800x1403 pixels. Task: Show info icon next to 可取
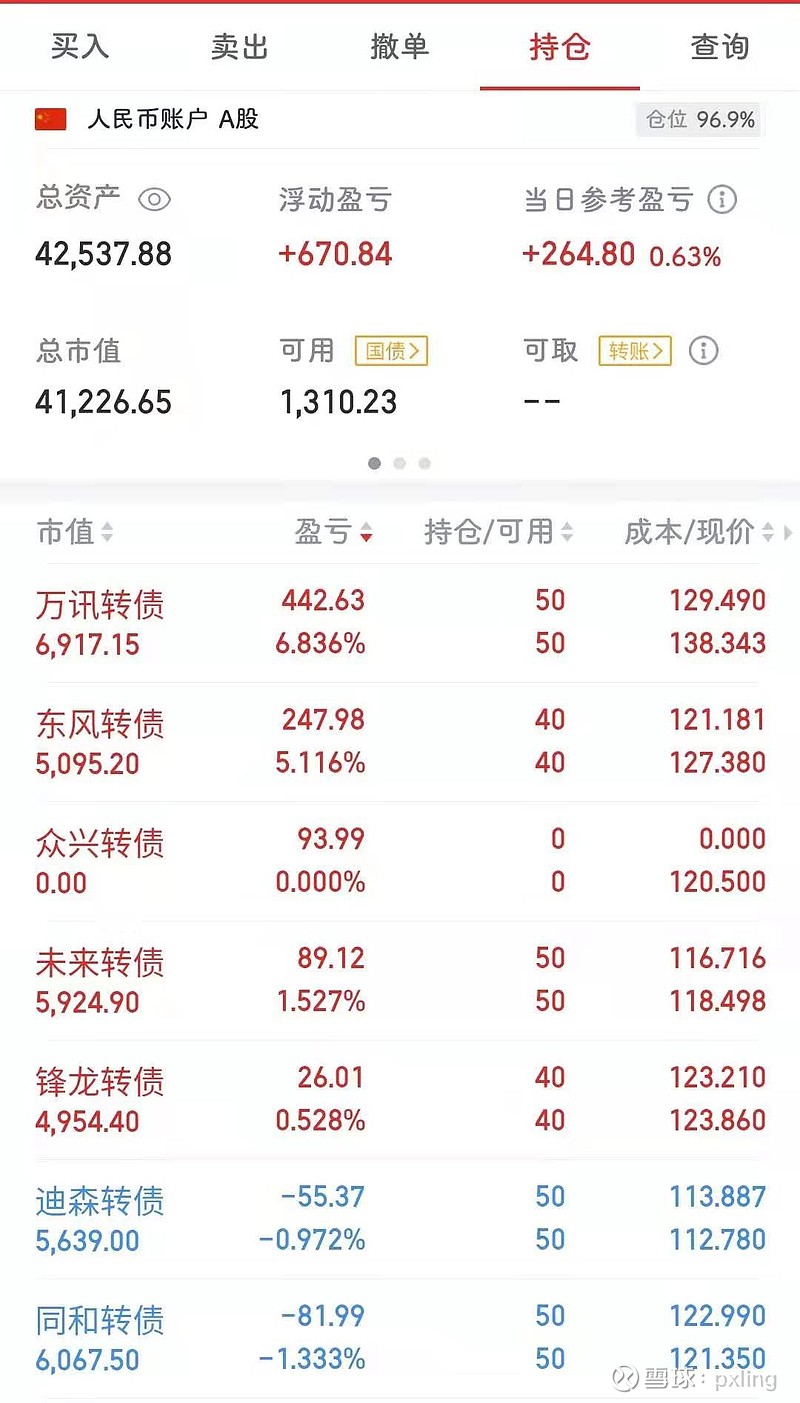pyautogui.click(x=704, y=351)
